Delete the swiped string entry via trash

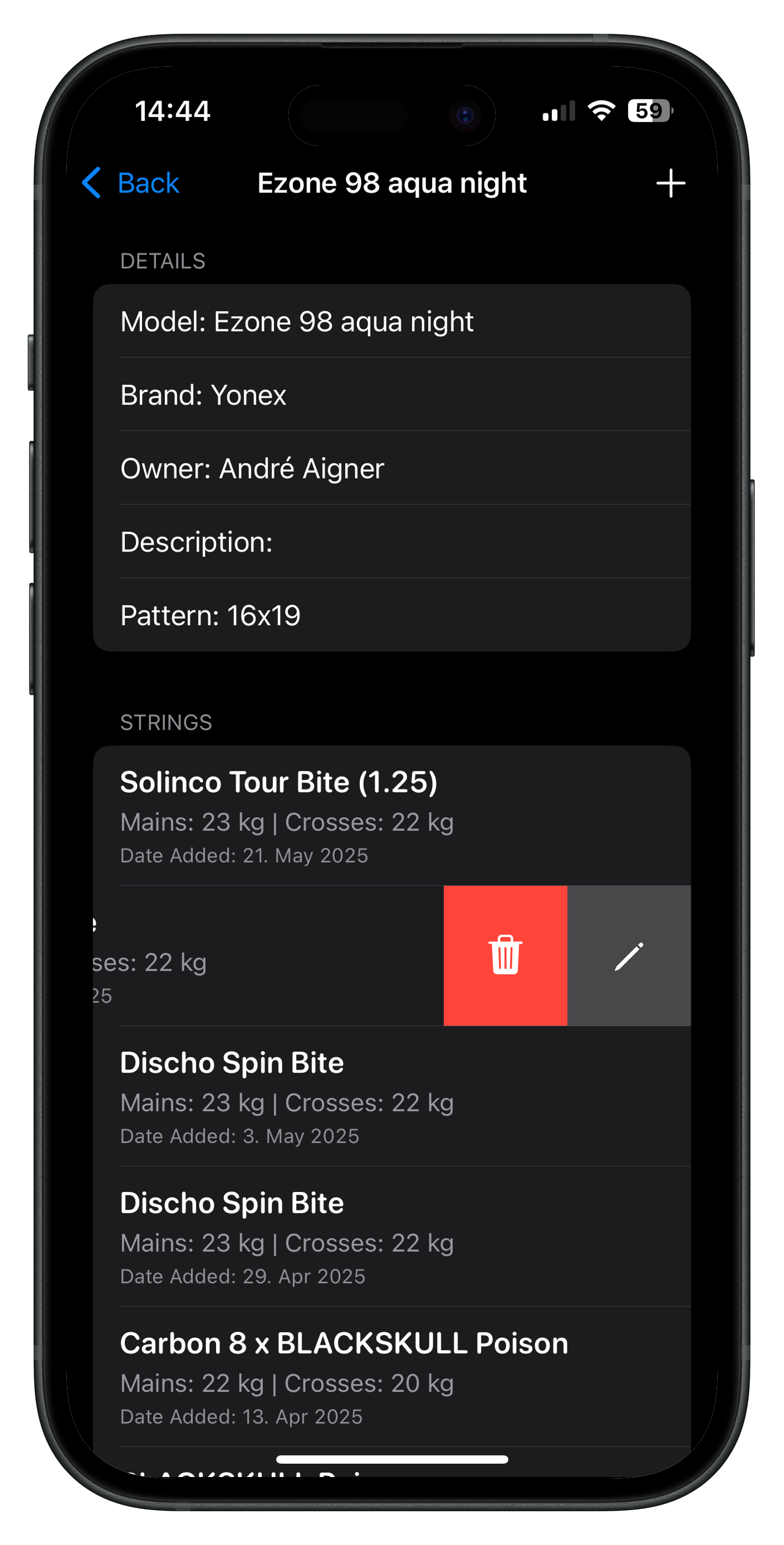(505, 955)
